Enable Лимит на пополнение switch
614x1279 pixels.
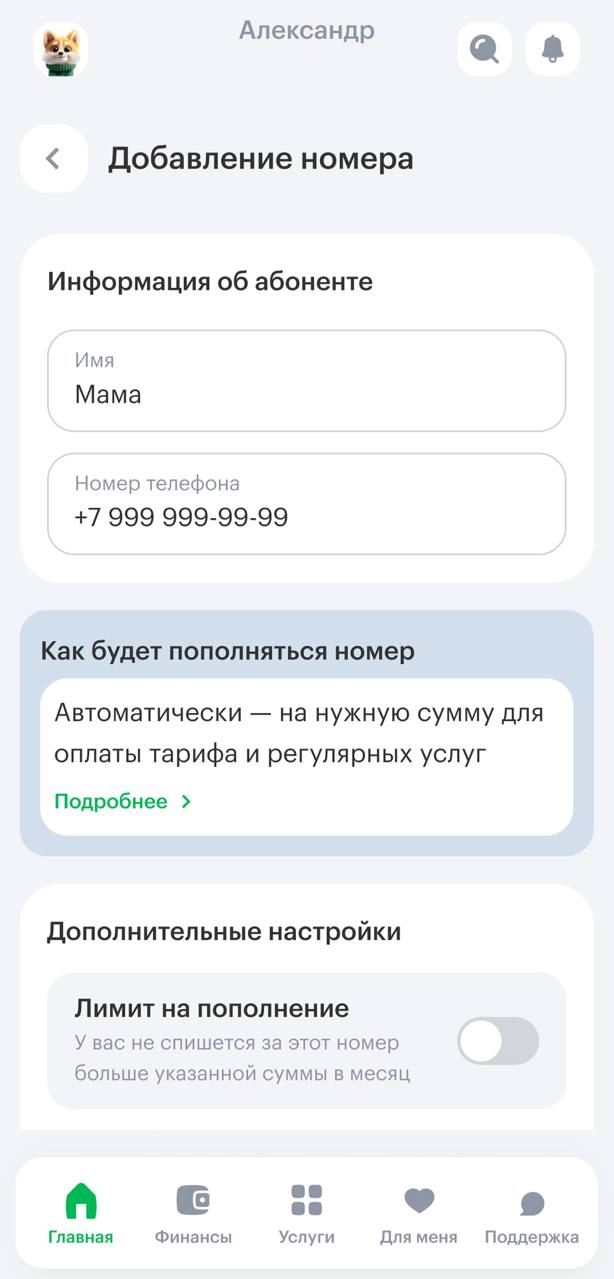click(497, 1041)
